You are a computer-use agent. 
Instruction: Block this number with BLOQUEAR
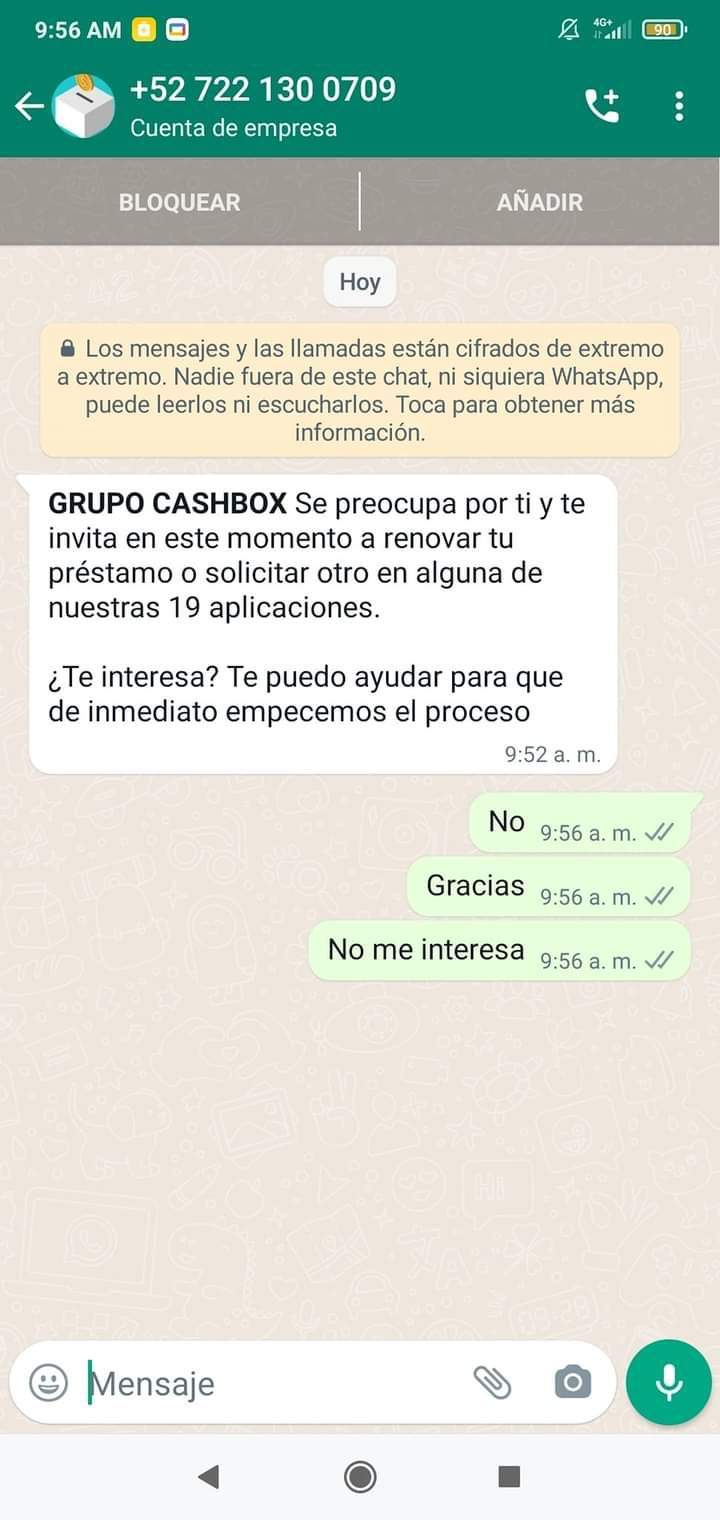(x=180, y=202)
